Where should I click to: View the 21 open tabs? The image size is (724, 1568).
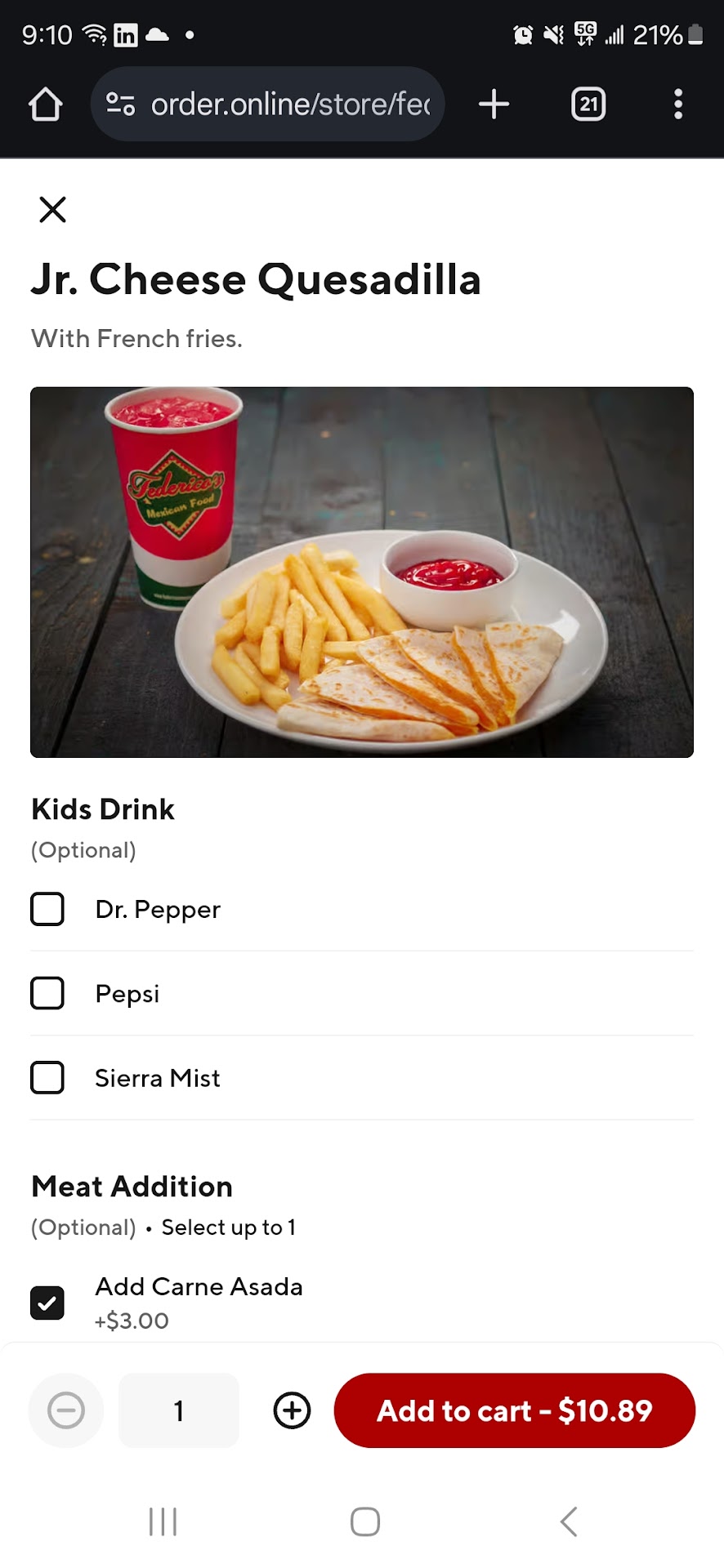pos(588,105)
